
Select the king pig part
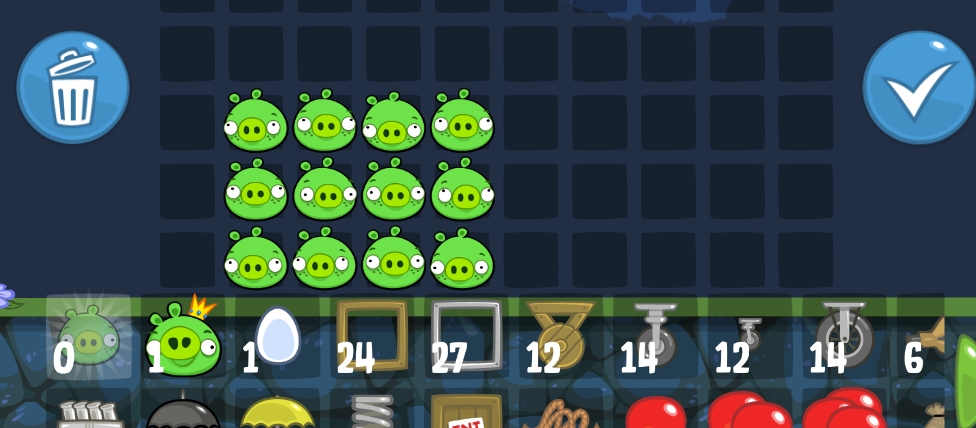click(183, 340)
